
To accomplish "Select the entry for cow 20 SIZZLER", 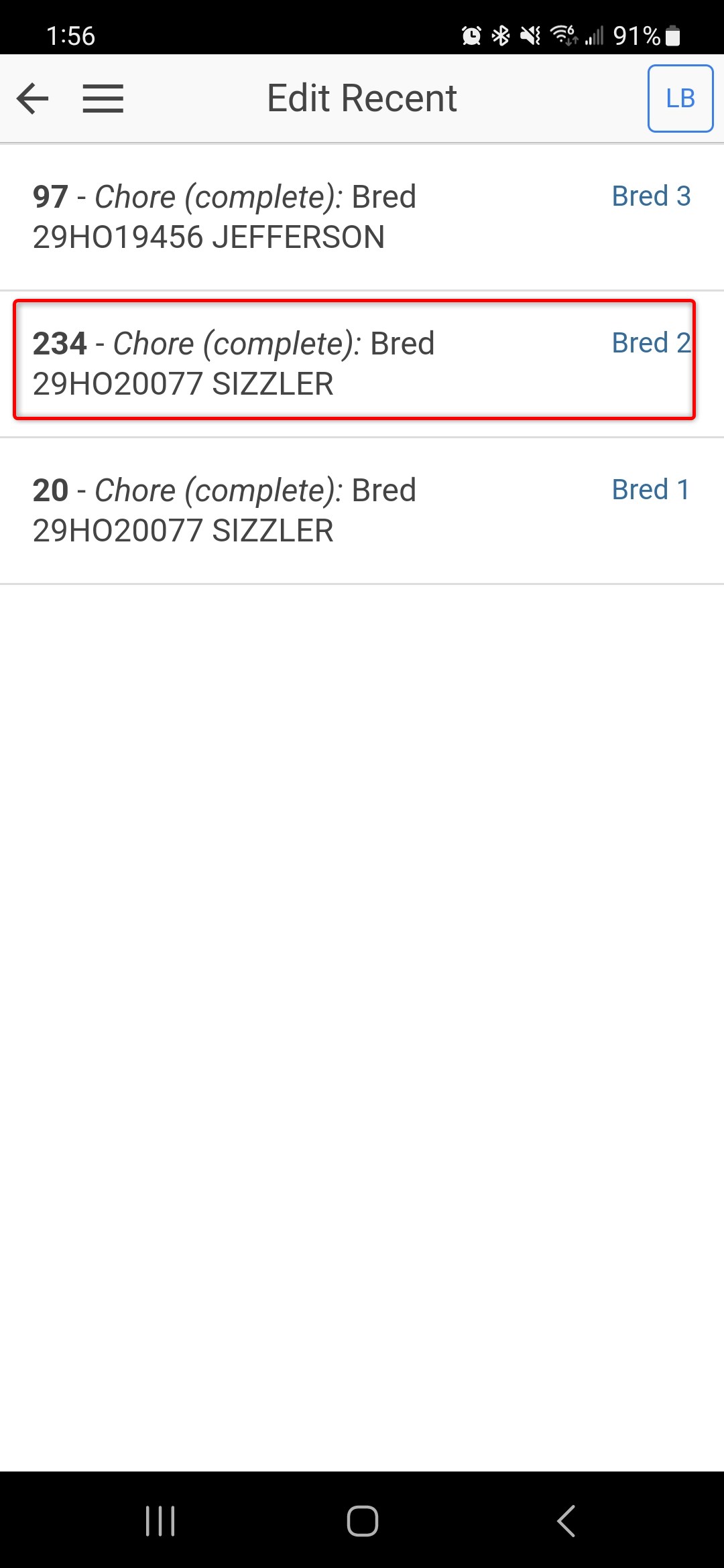I will point(362,511).
